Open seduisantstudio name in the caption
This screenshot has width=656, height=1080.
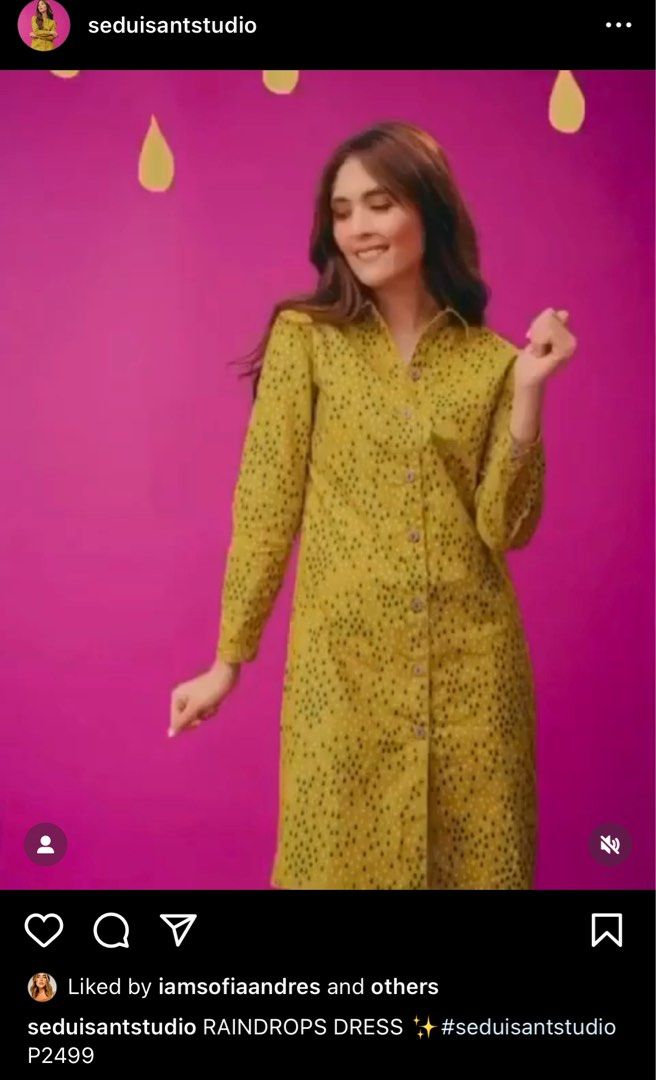click(x=111, y=1027)
